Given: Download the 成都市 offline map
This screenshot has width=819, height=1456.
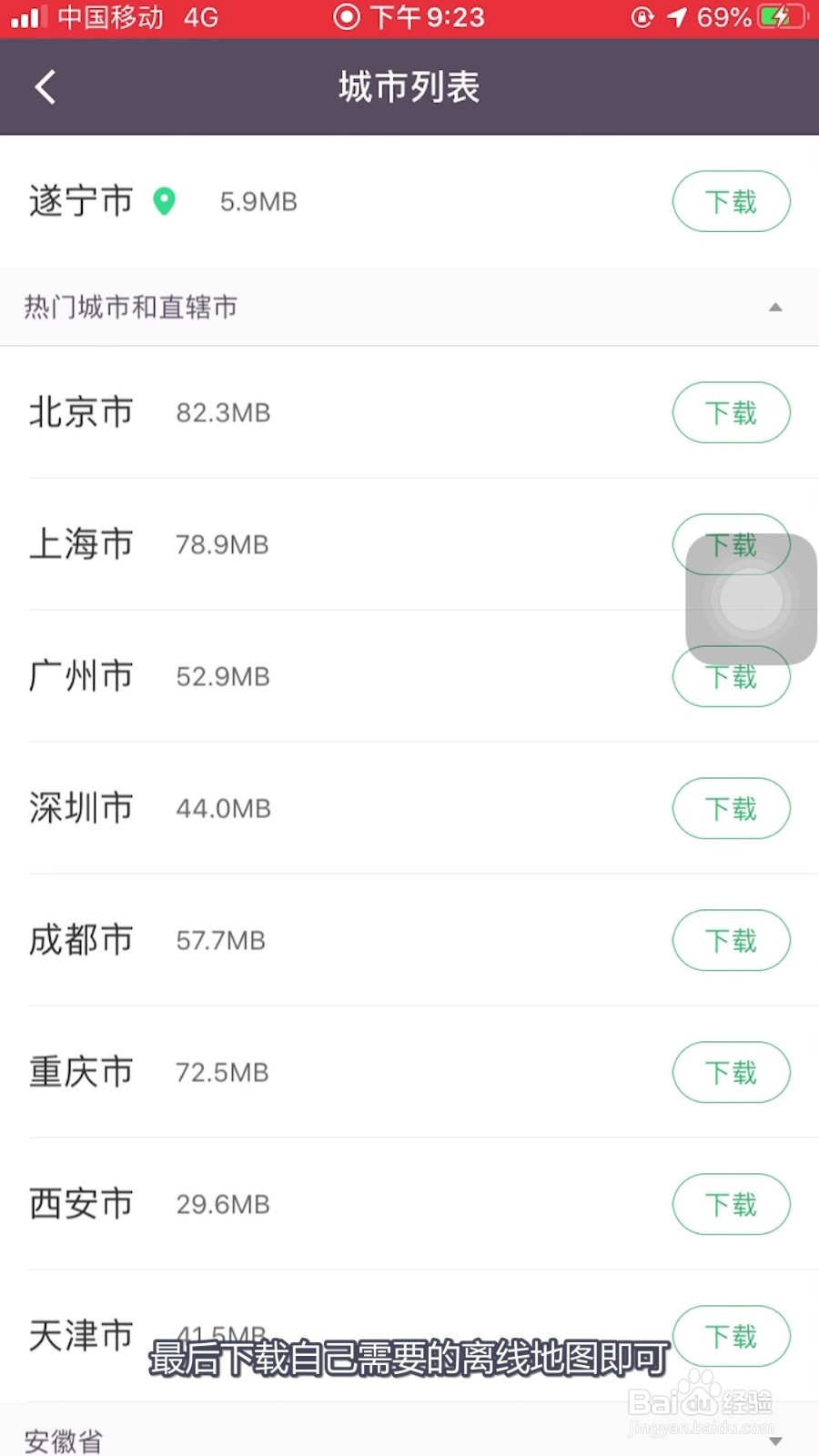Looking at the screenshot, I should (731, 940).
